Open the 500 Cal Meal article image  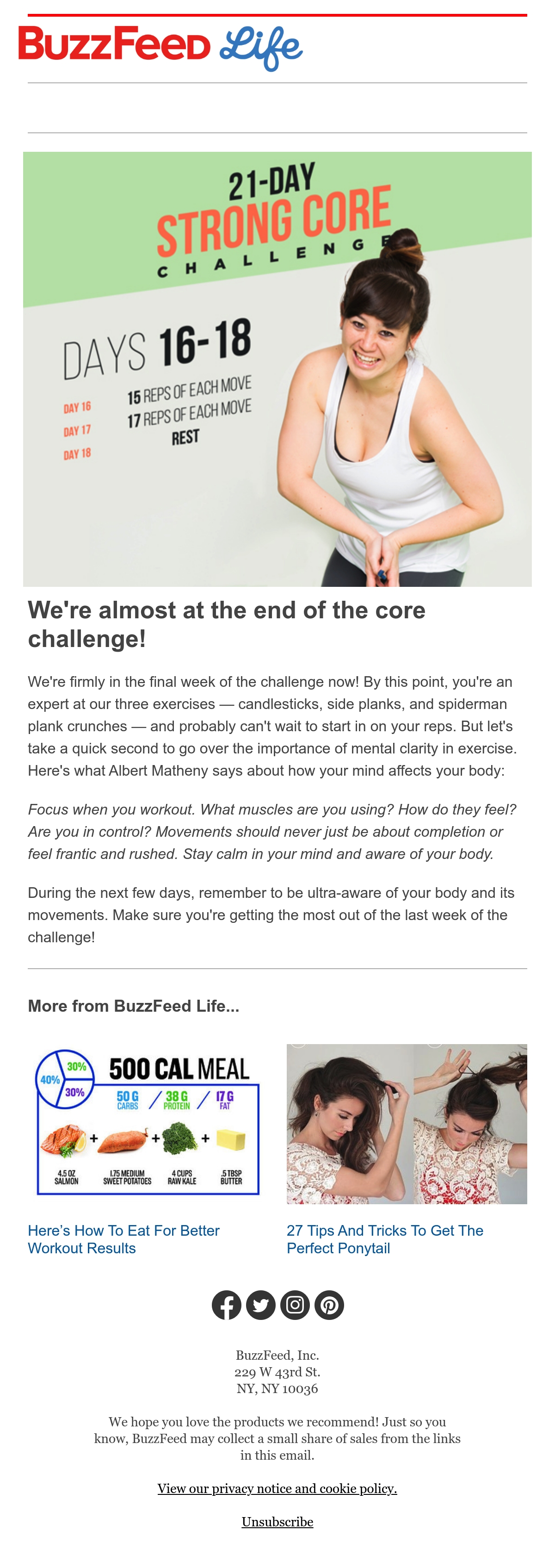(148, 1124)
